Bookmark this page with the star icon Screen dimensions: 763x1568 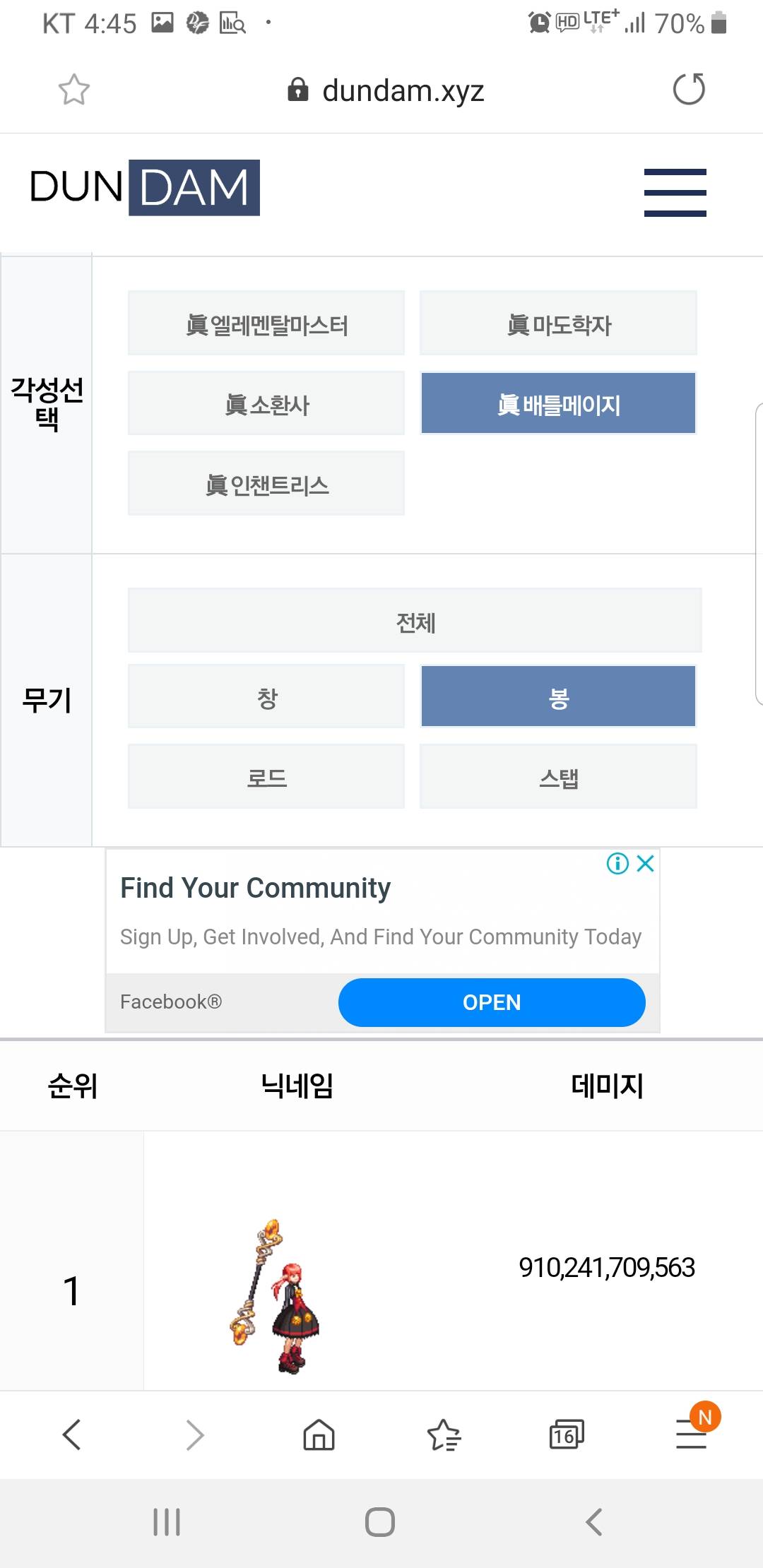74,90
